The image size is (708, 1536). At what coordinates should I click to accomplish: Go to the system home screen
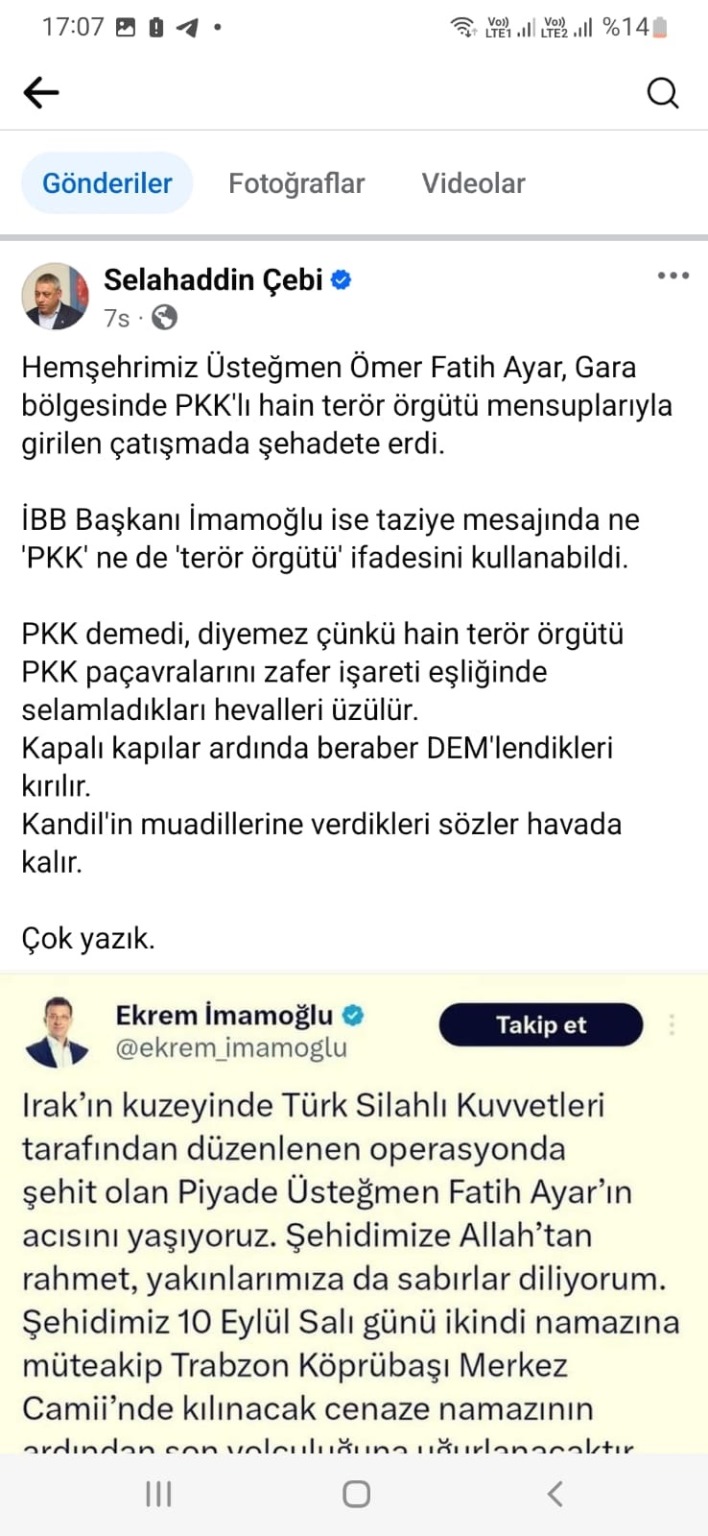coord(356,1494)
